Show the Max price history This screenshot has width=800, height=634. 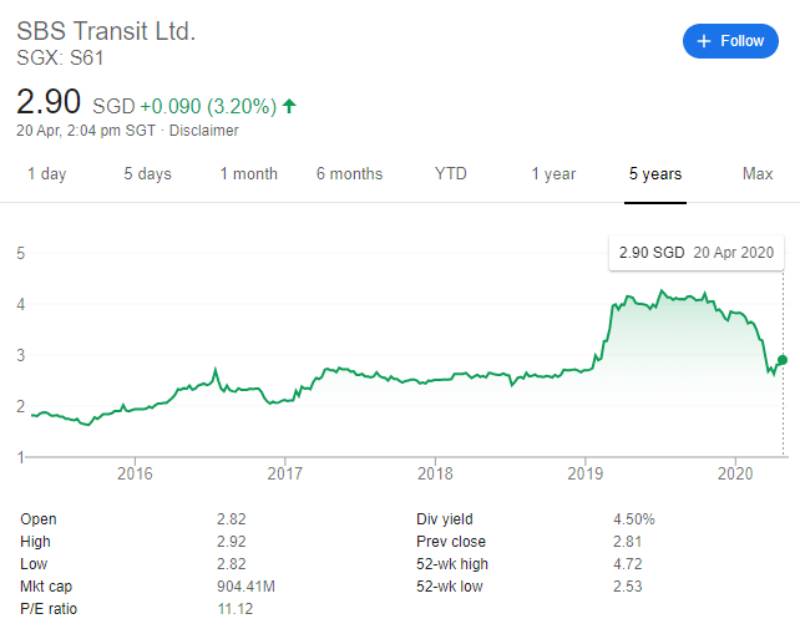(757, 174)
